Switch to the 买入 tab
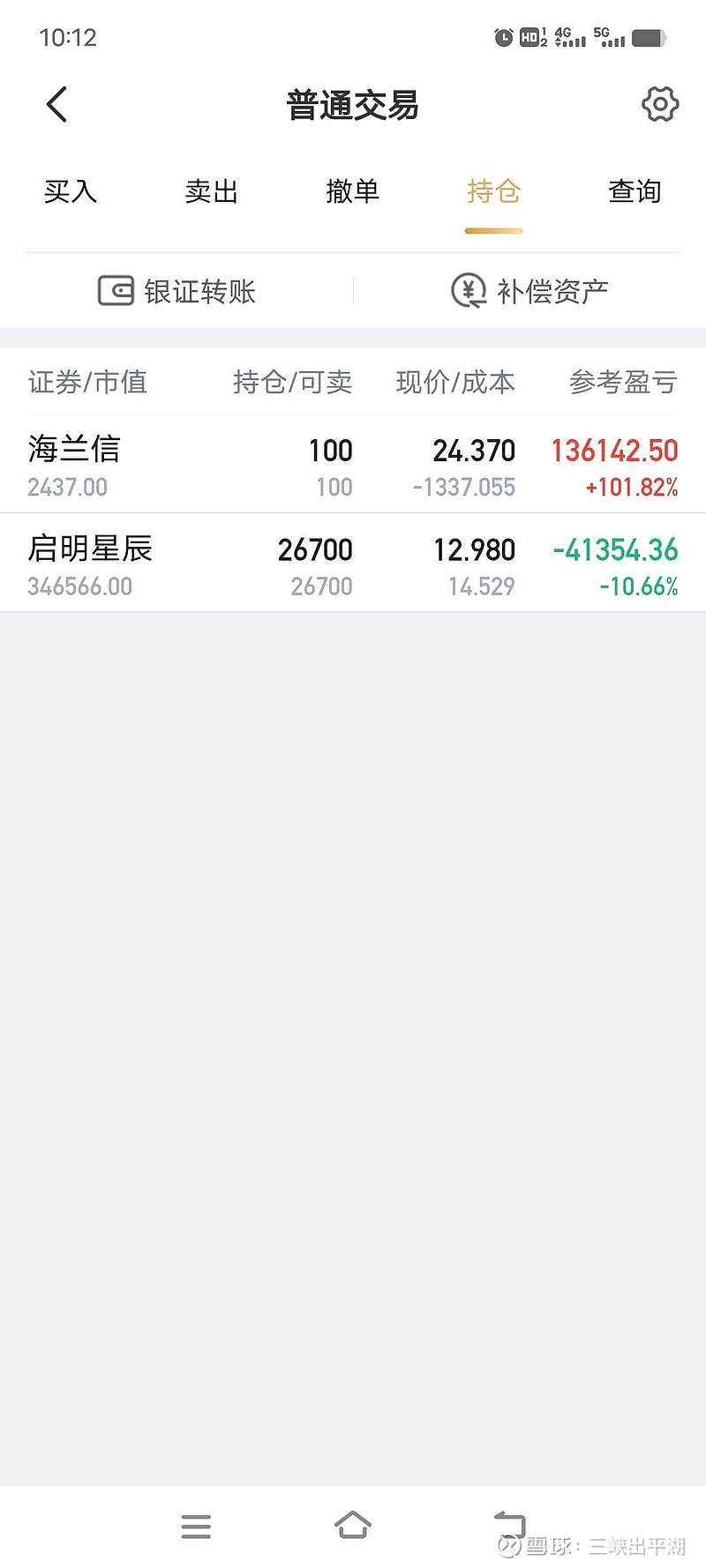706x1568 pixels. [71, 191]
